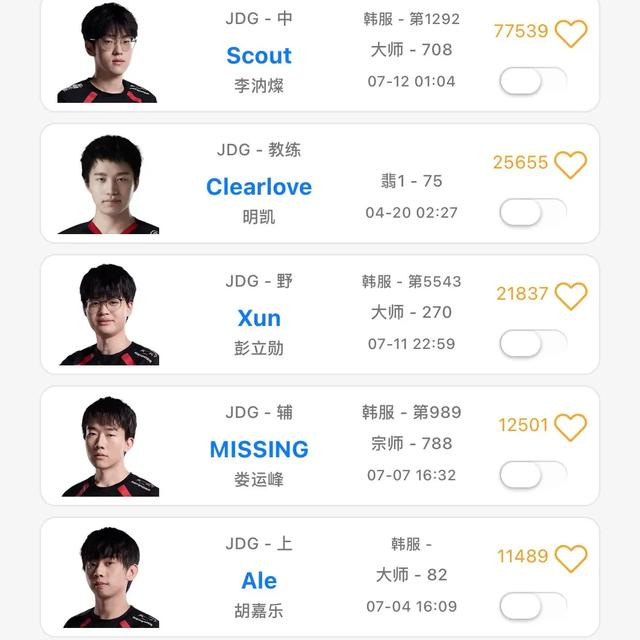Open MISSING's player card
This screenshot has height=640, width=640.
259,449
